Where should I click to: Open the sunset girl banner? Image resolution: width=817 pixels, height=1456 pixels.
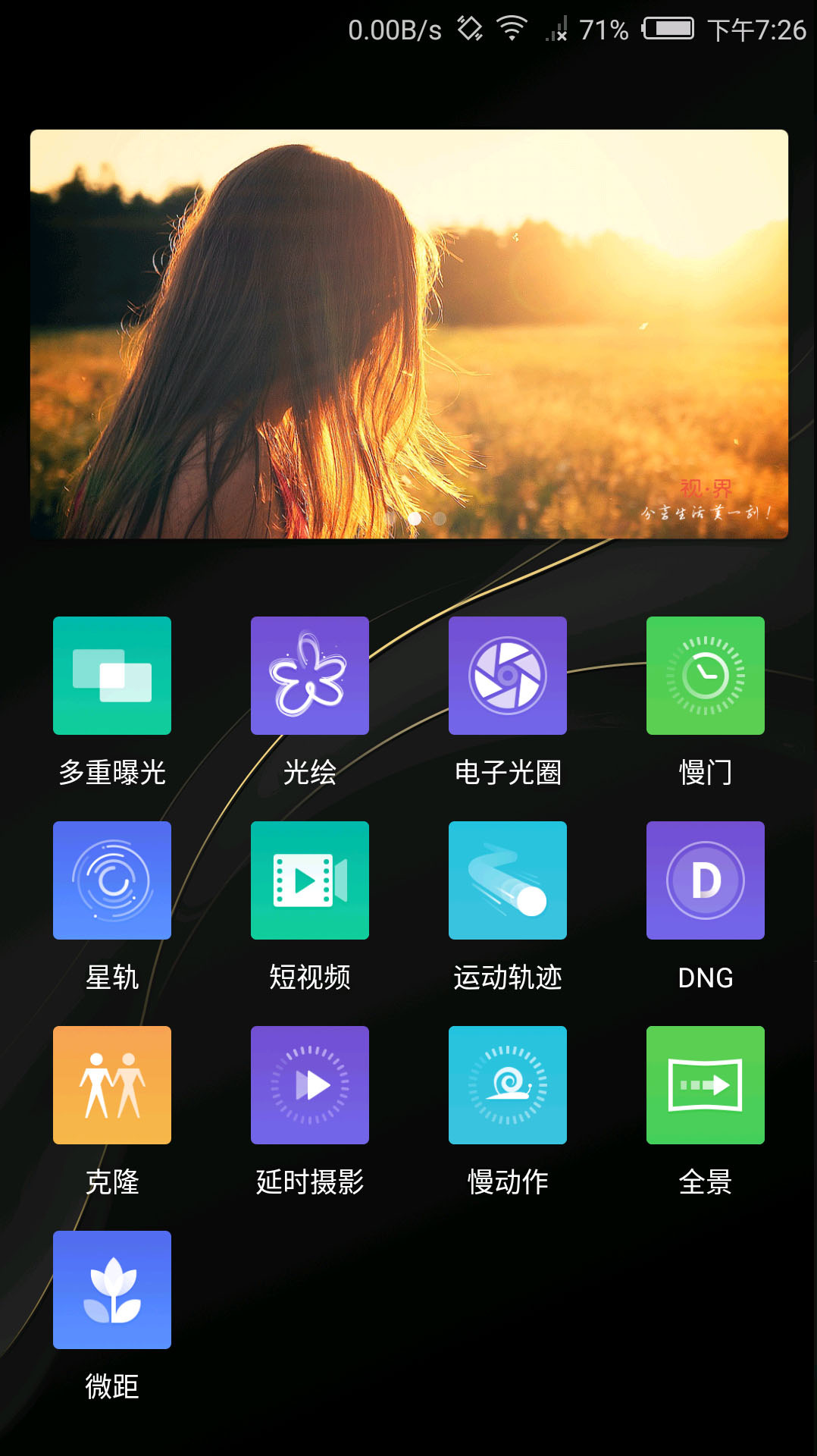(409, 334)
